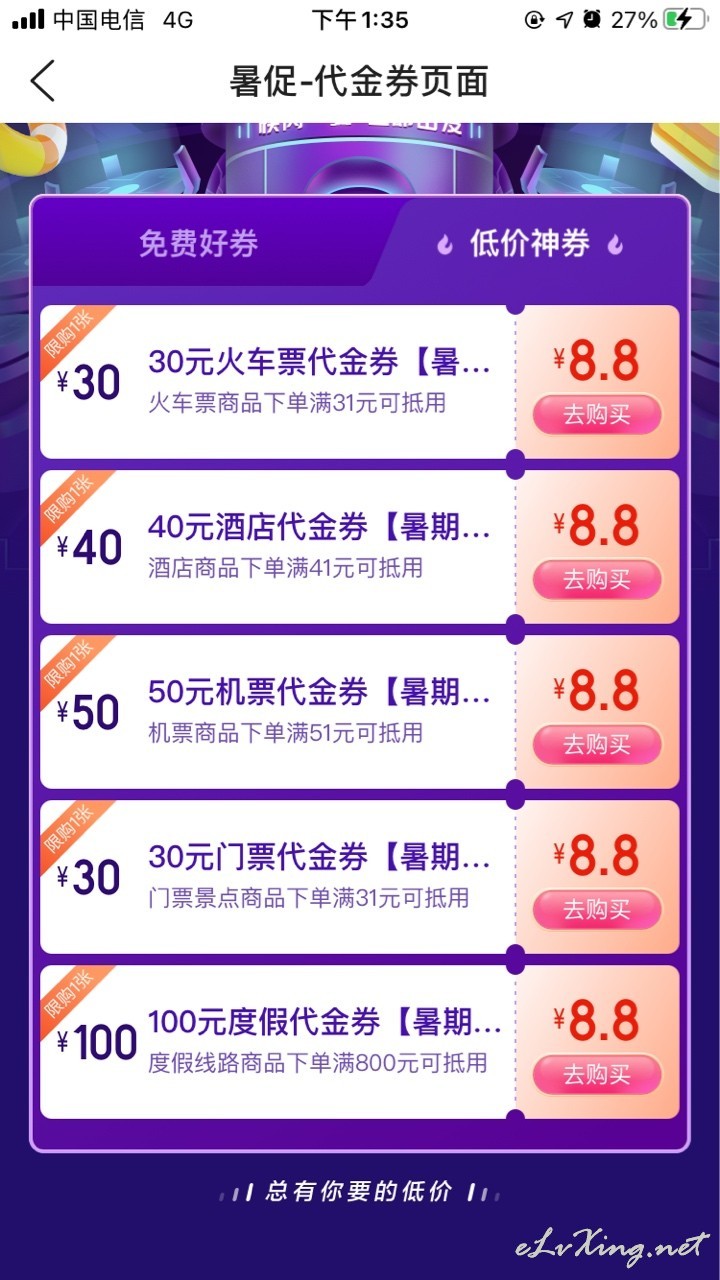Switch to the 免费好券 tab
Image resolution: width=720 pixels, height=1280 pixels.
(199, 243)
